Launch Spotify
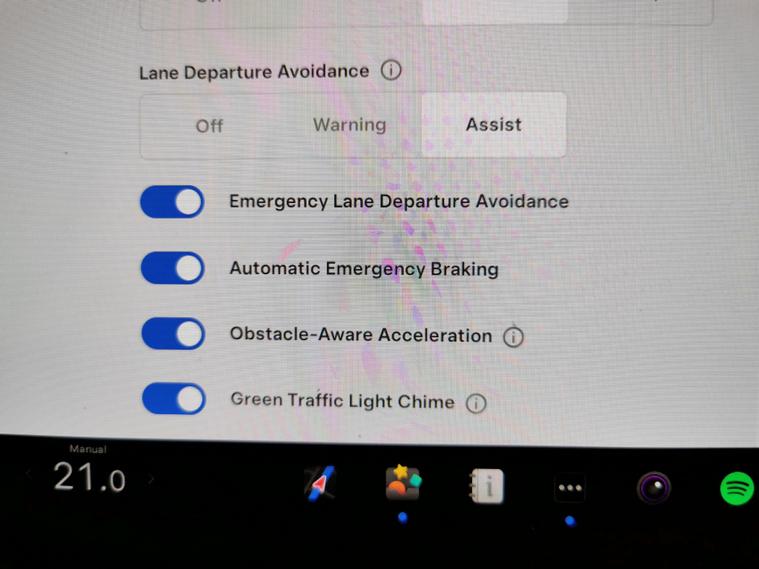The image size is (759, 569). click(737, 488)
